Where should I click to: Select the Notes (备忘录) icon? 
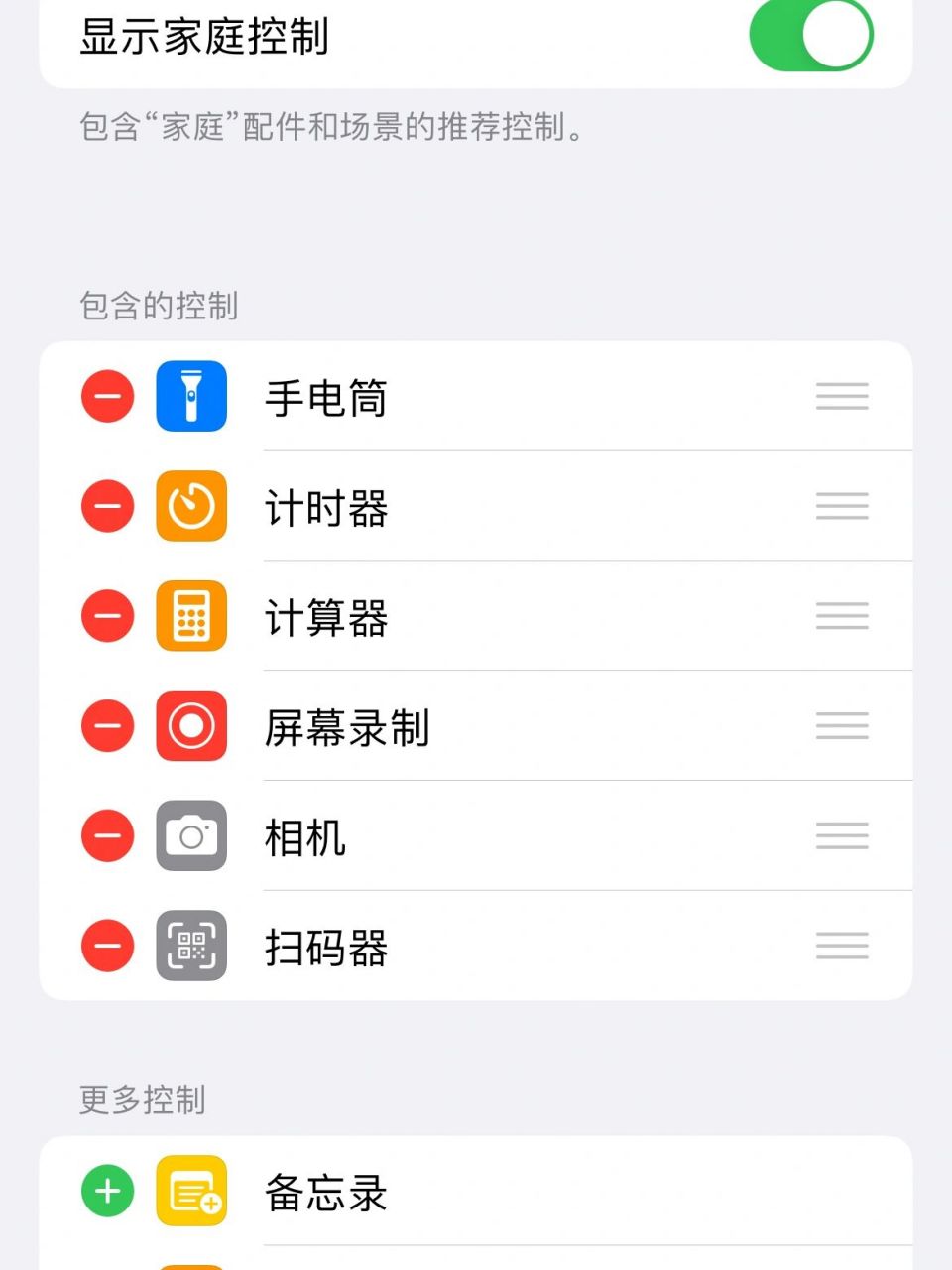[x=190, y=1191]
